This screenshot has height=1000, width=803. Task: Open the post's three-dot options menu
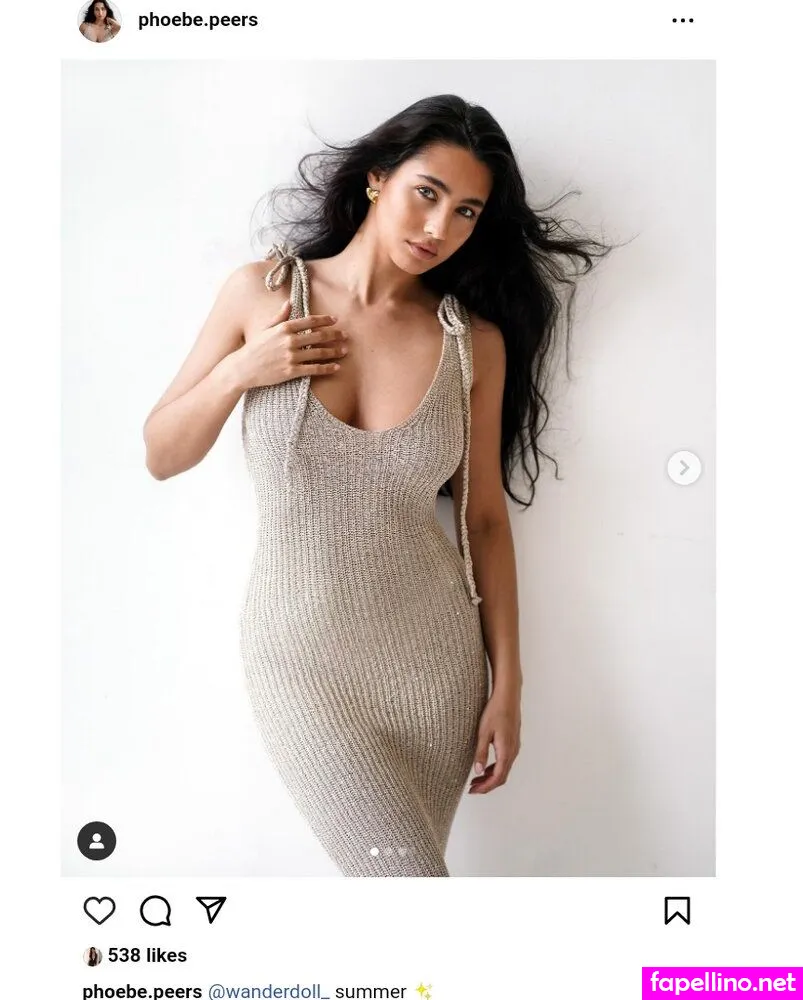tap(682, 20)
